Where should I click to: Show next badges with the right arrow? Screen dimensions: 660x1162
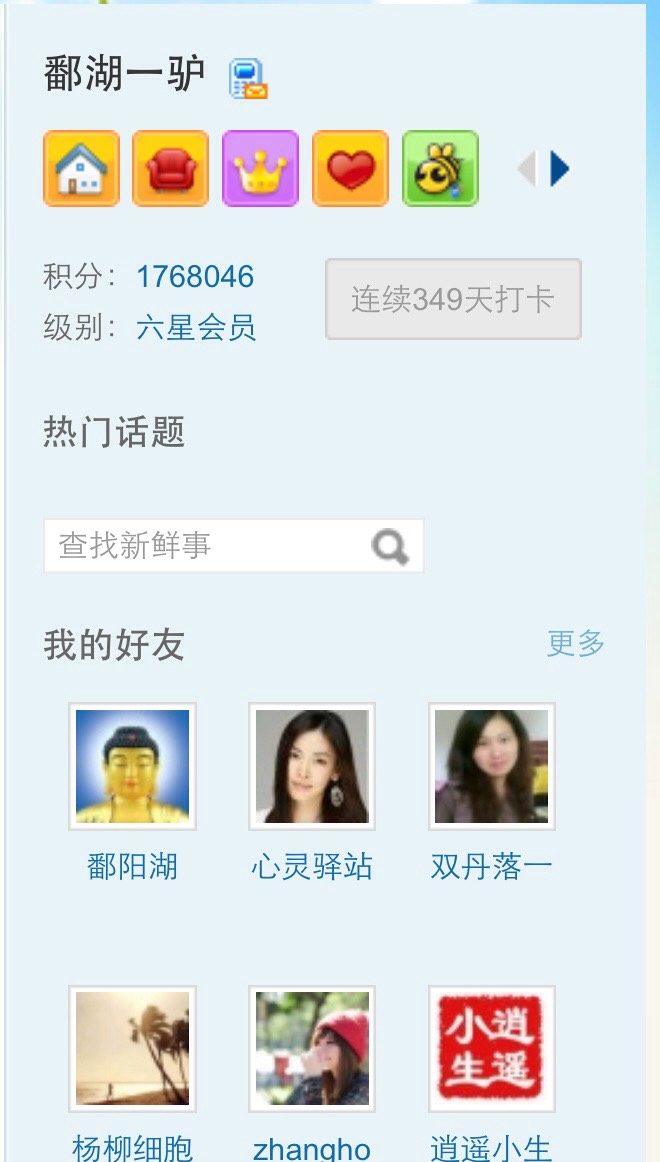560,169
